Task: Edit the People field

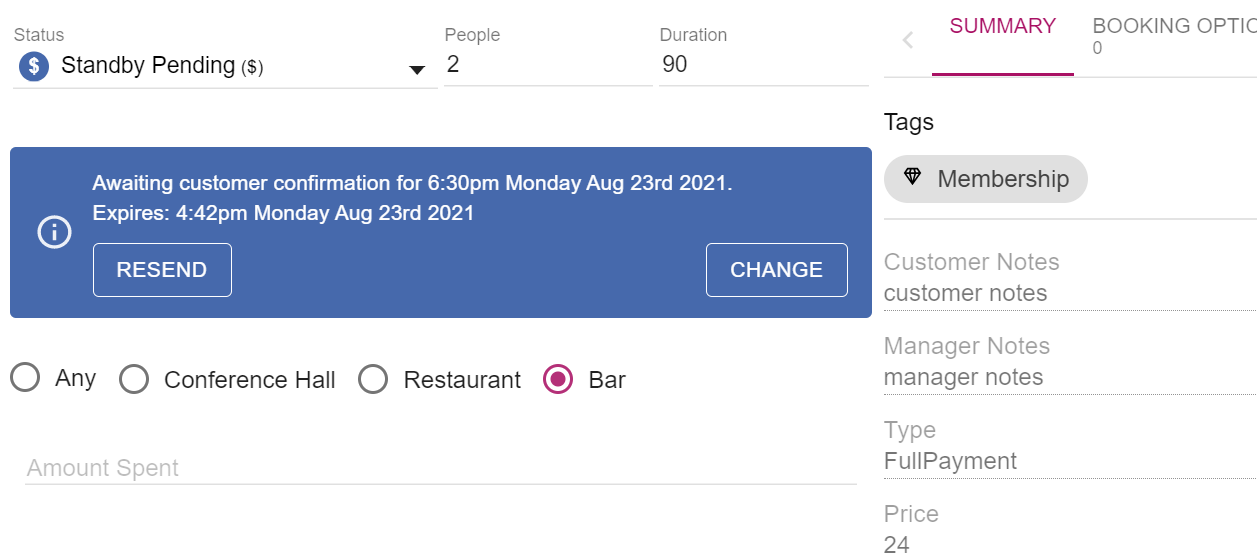Action: pos(547,65)
